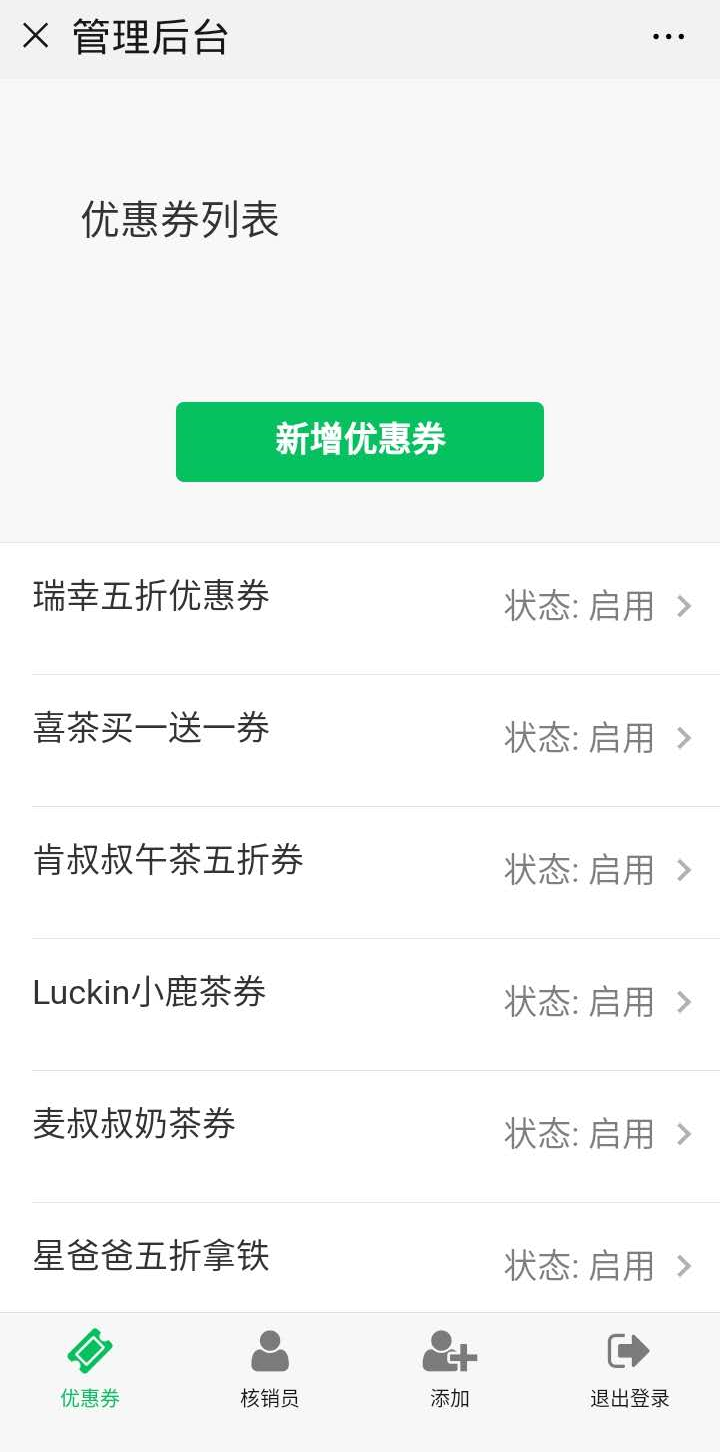Open the 麦叔叔奶茶券 coupon

[x=360, y=1135]
